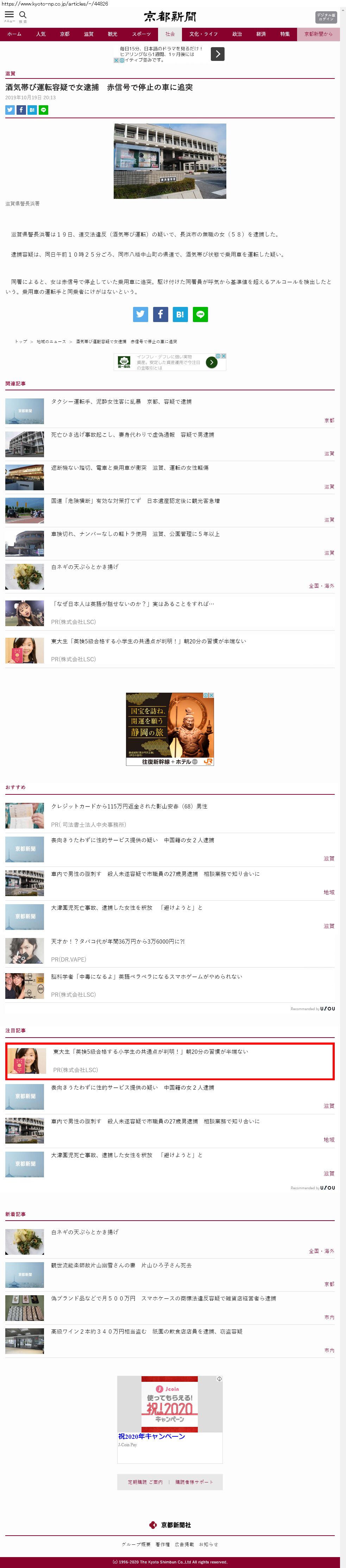Viewport: 346px width, 1568px height.
Task: Open the search icon
Action: pyautogui.click(x=23, y=17)
